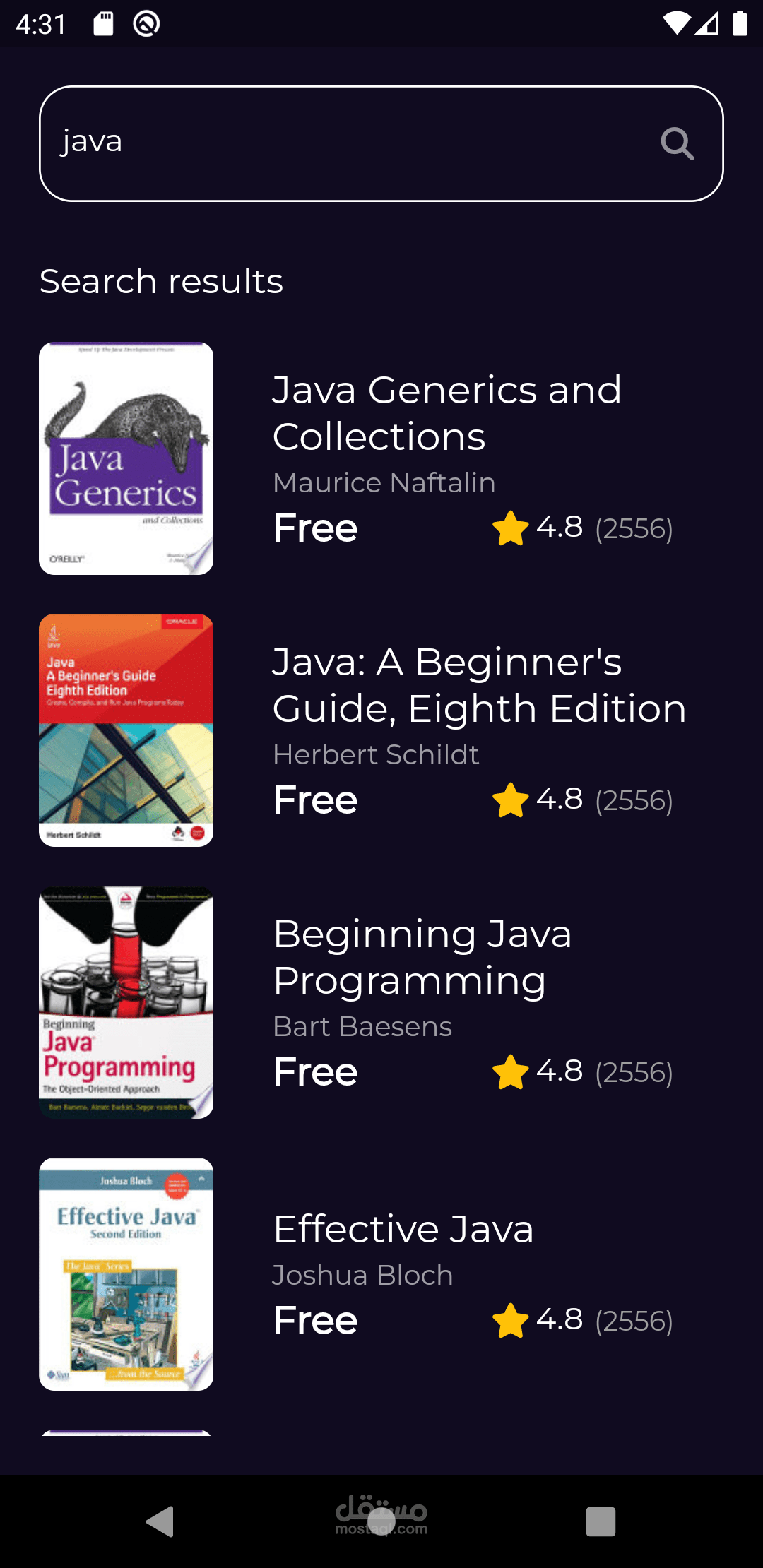Go back with the system back button

tap(160, 1521)
